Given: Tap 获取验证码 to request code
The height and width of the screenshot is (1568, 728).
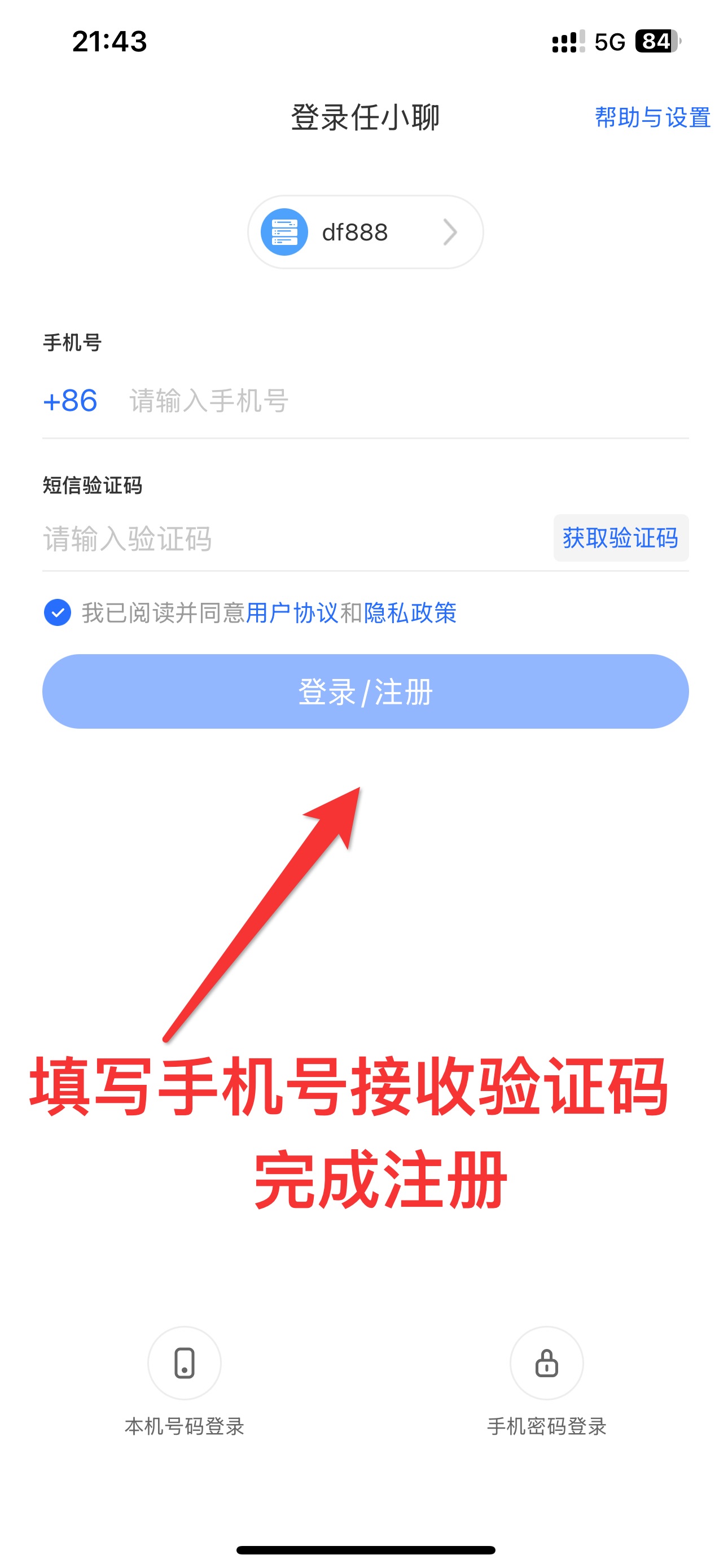Looking at the screenshot, I should [x=620, y=538].
